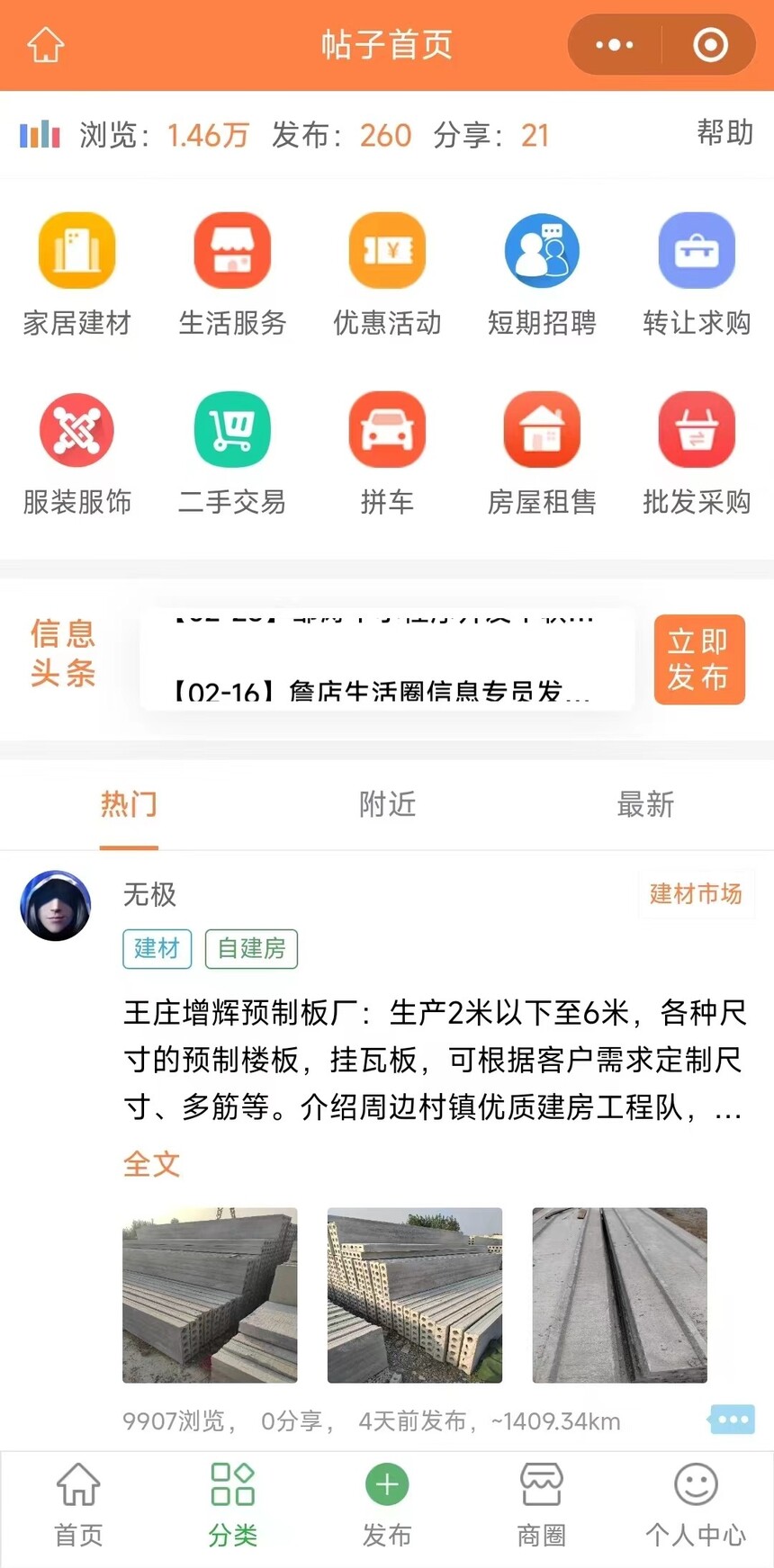774x1568 pixels.
Task: Switch to the 最新 tab
Action: click(645, 804)
